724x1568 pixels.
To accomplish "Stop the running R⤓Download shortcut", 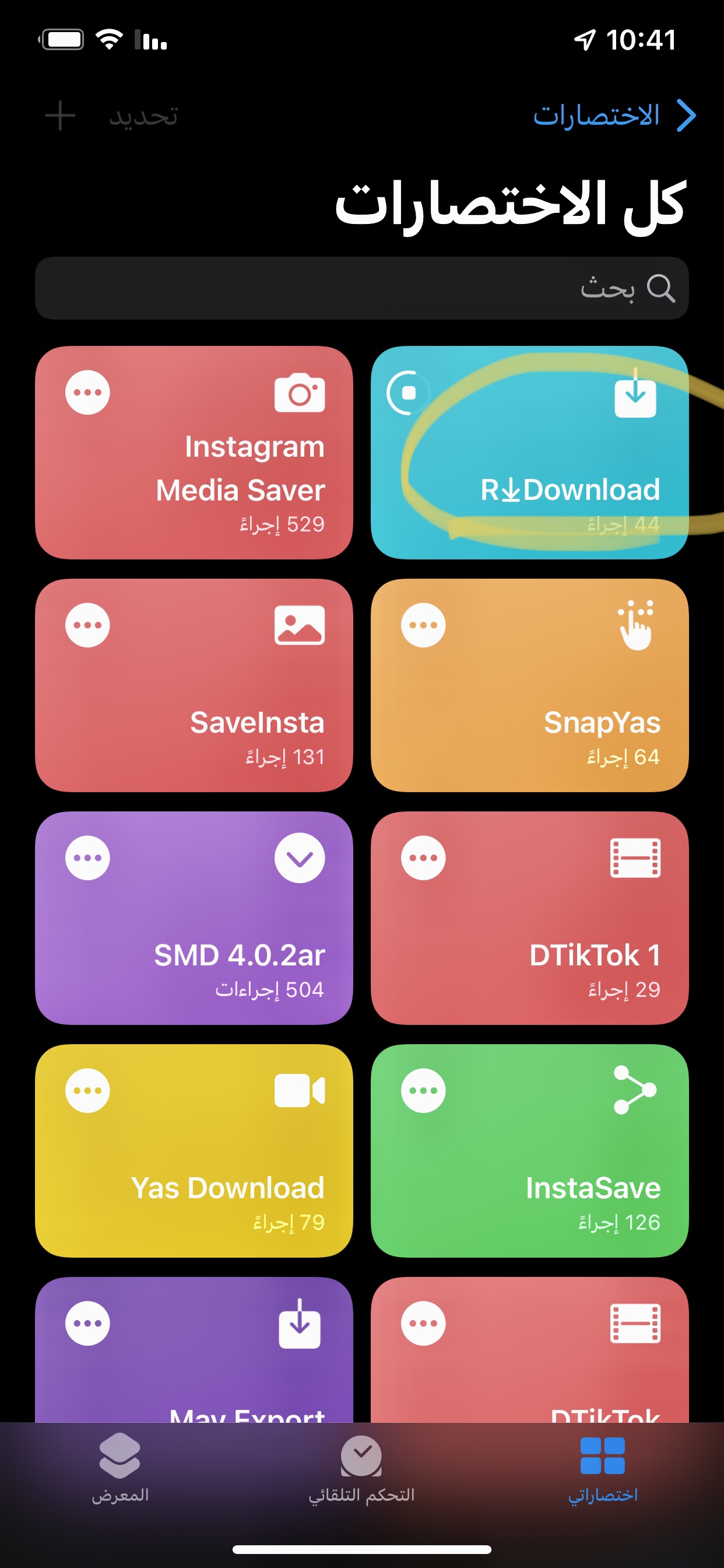I will [x=408, y=393].
